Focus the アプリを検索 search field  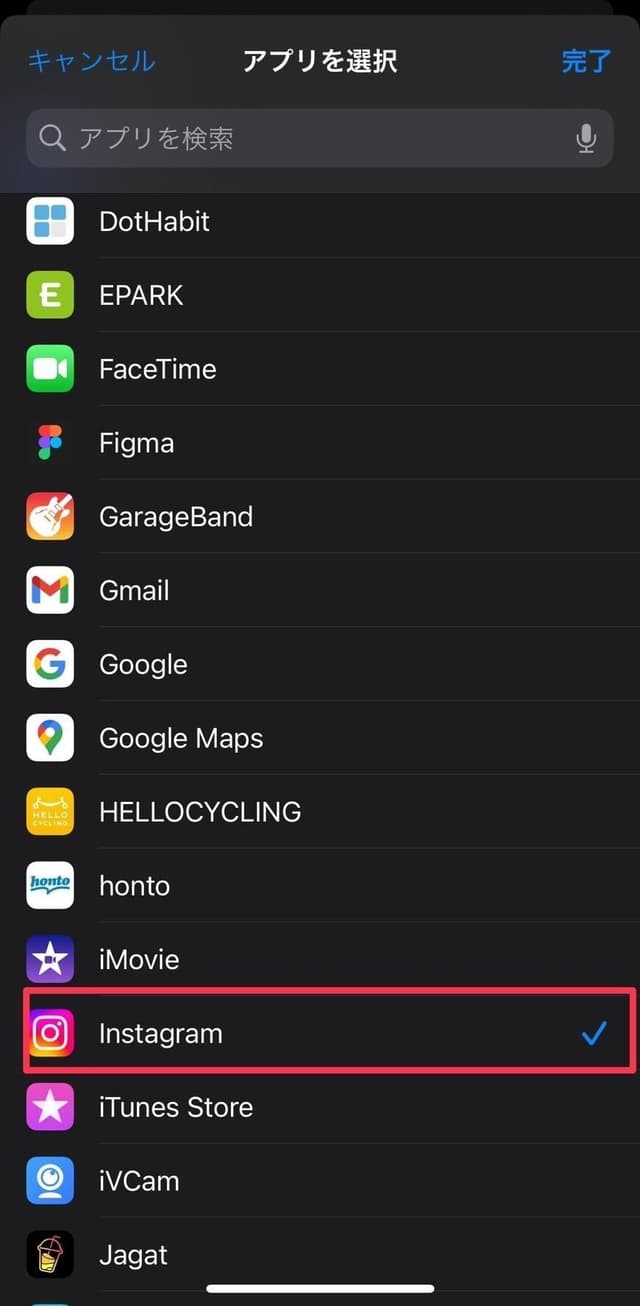[x=300, y=138]
